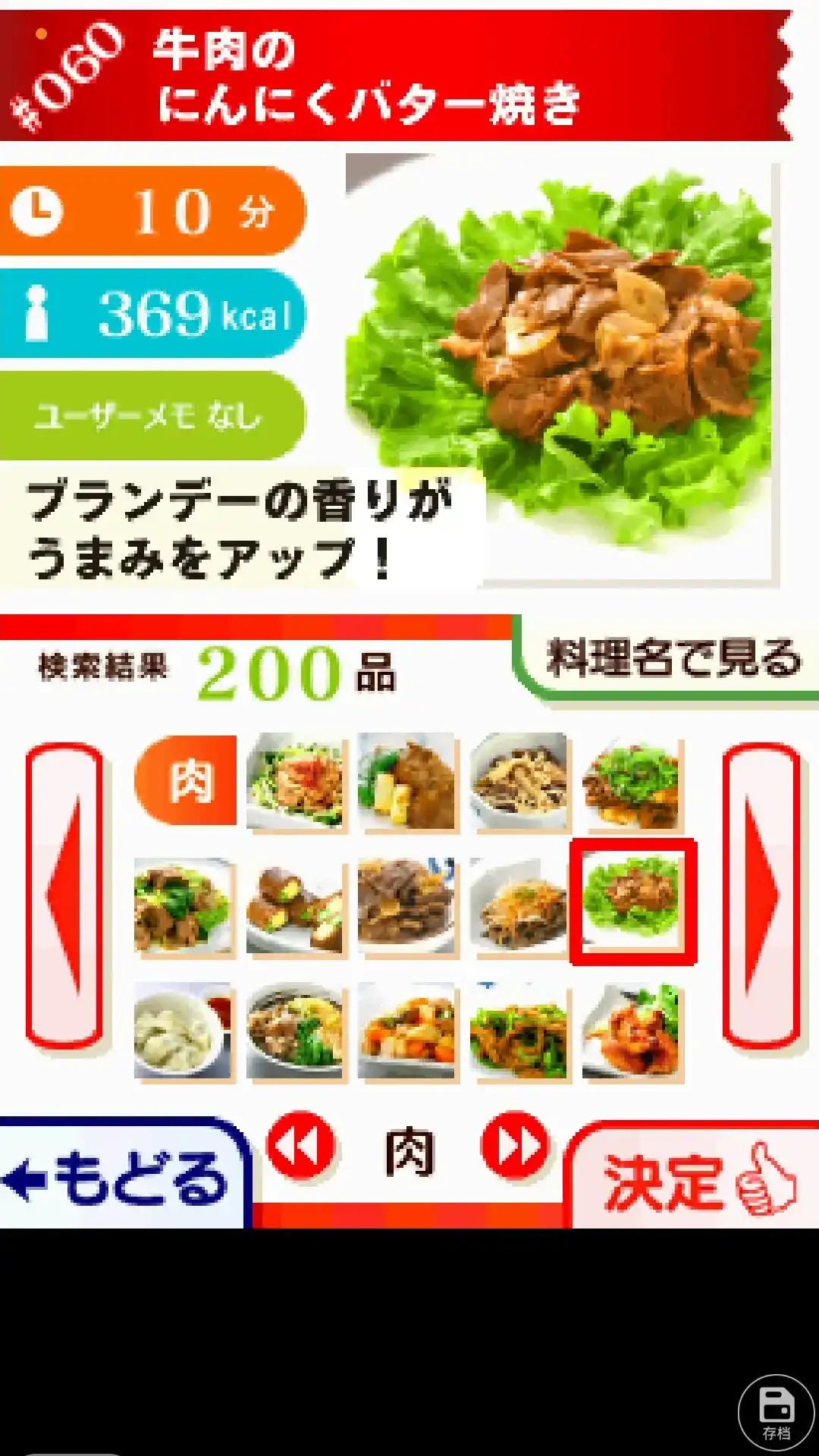The image size is (819, 1456).
Task: Select the first dish thumbnail beside 肉 label
Action: coord(295,781)
